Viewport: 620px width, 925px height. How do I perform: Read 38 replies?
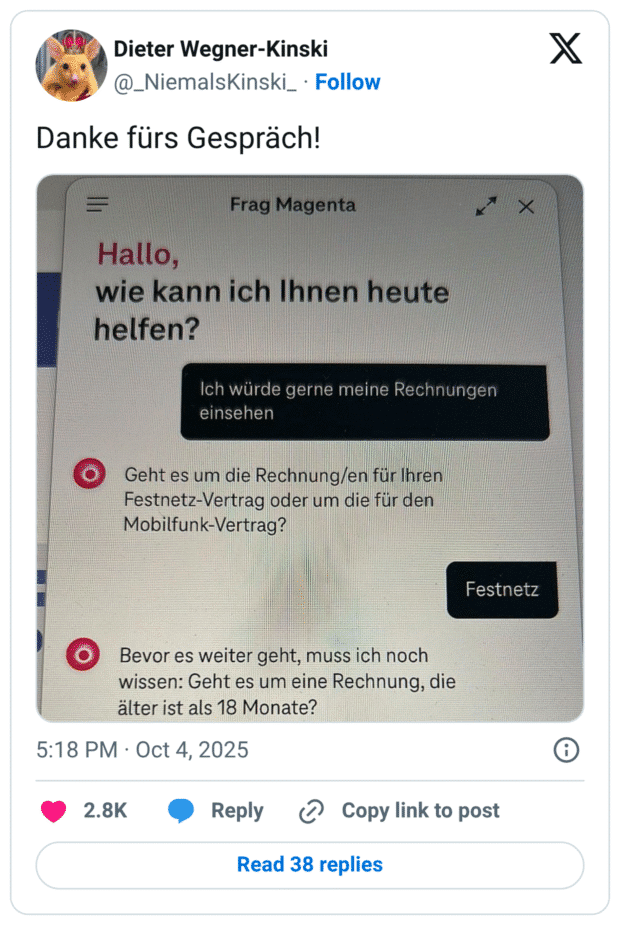point(310,865)
